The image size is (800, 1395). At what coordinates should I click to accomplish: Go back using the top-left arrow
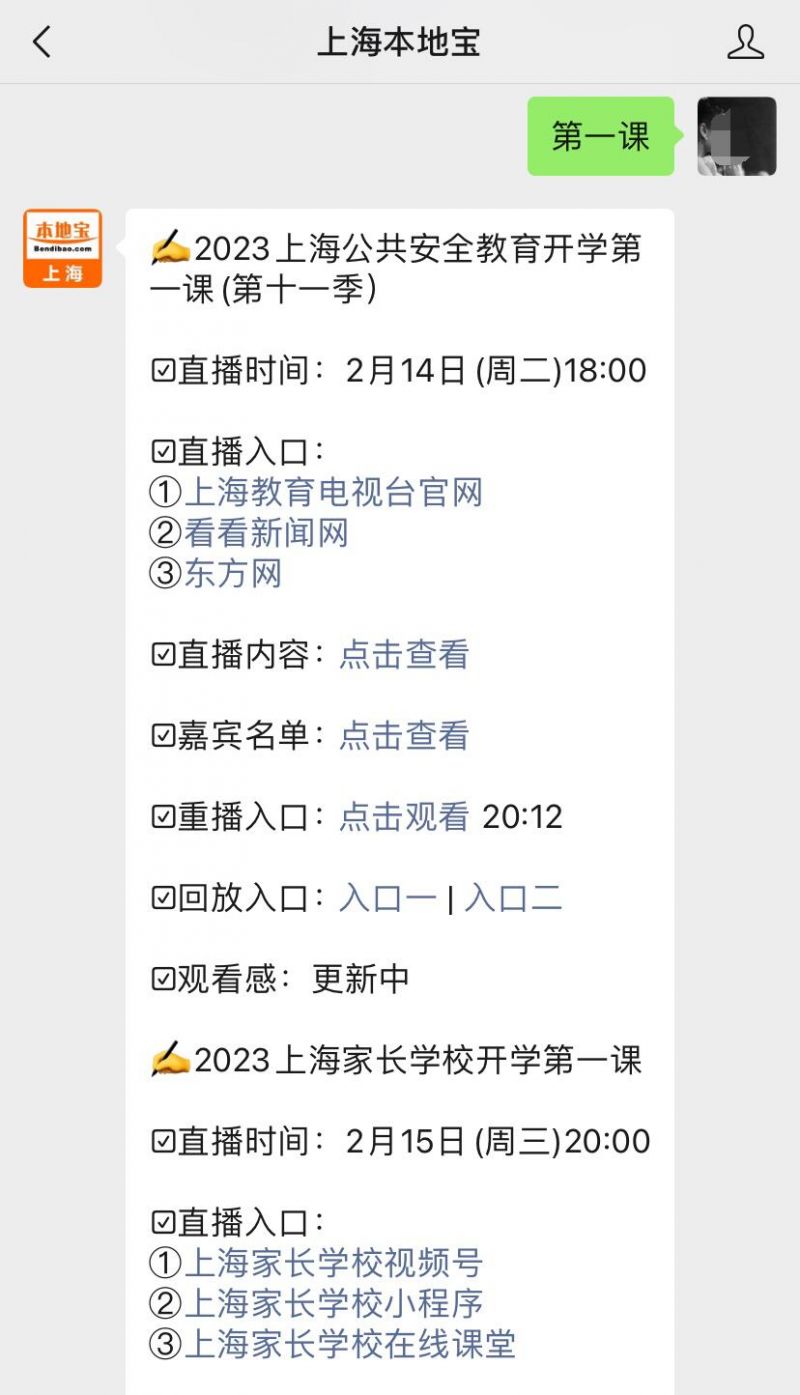[x=41, y=42]
